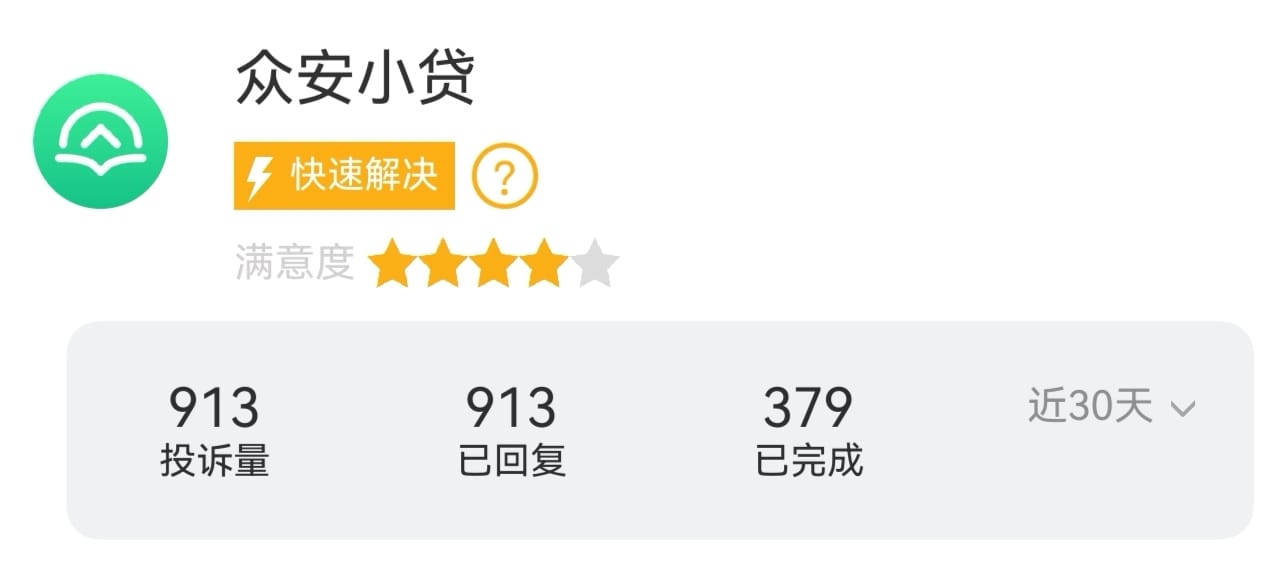Open the help question mark icon
Viewport: 1287px width, 583px height.
(x=504, y=177)
